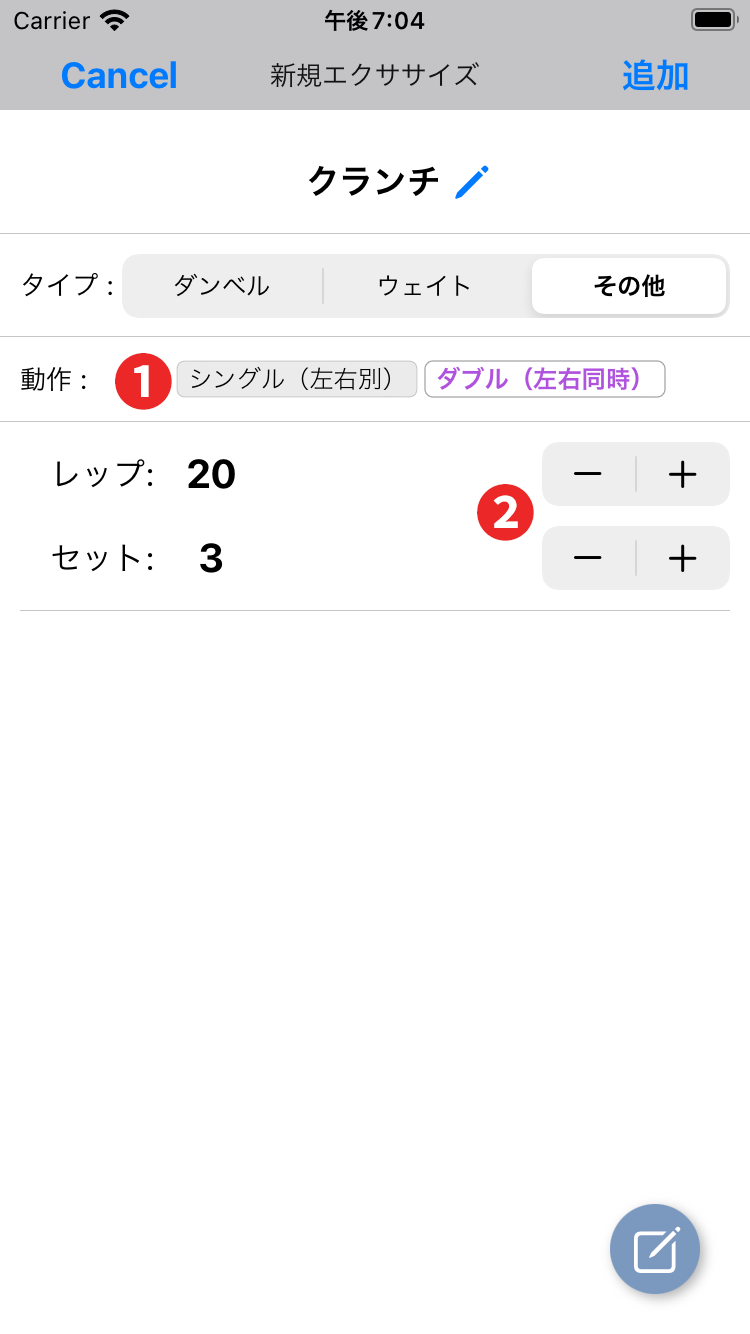
Task: Switch type to ウェイト
Action: pyautogui.click(x=425, y=286)
